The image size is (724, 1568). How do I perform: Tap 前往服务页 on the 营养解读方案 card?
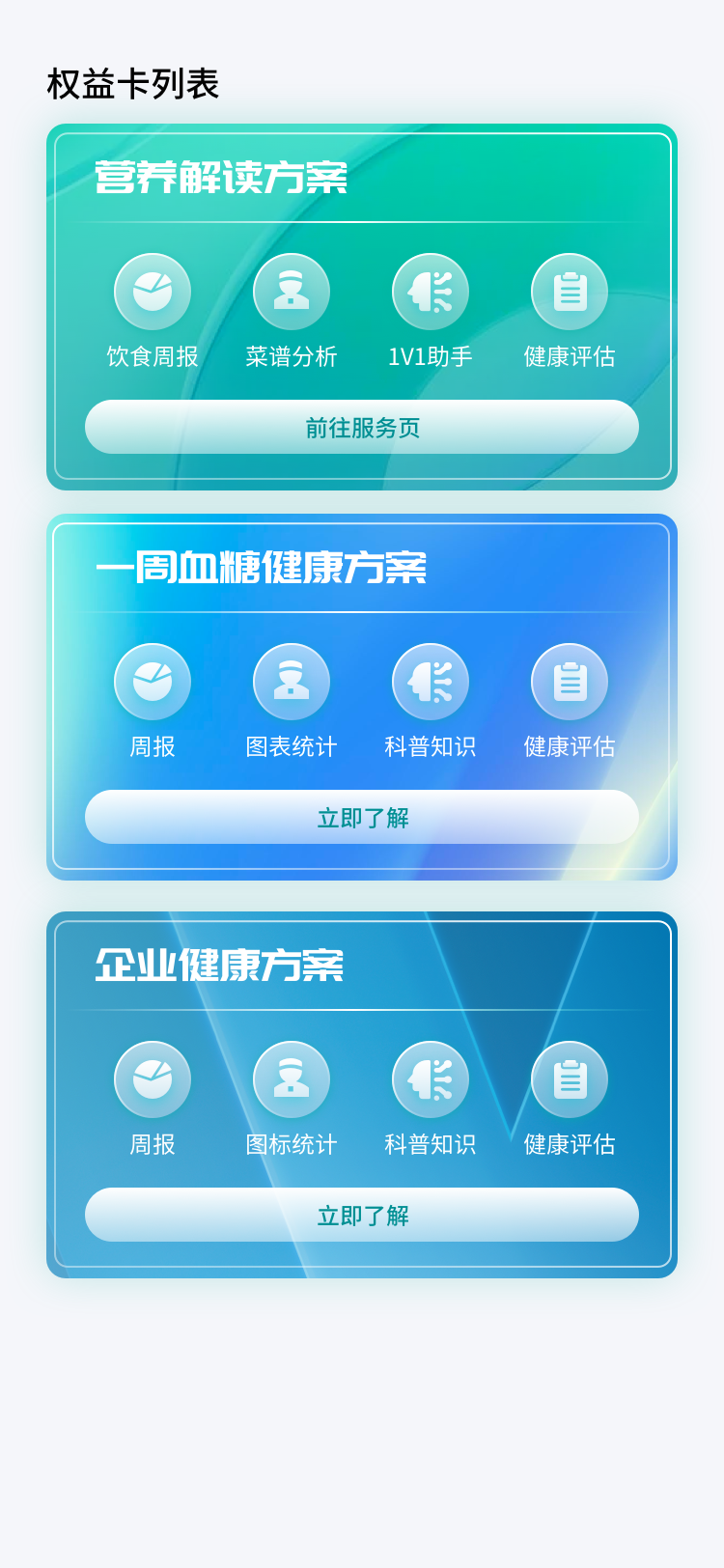tap(362, 427)
